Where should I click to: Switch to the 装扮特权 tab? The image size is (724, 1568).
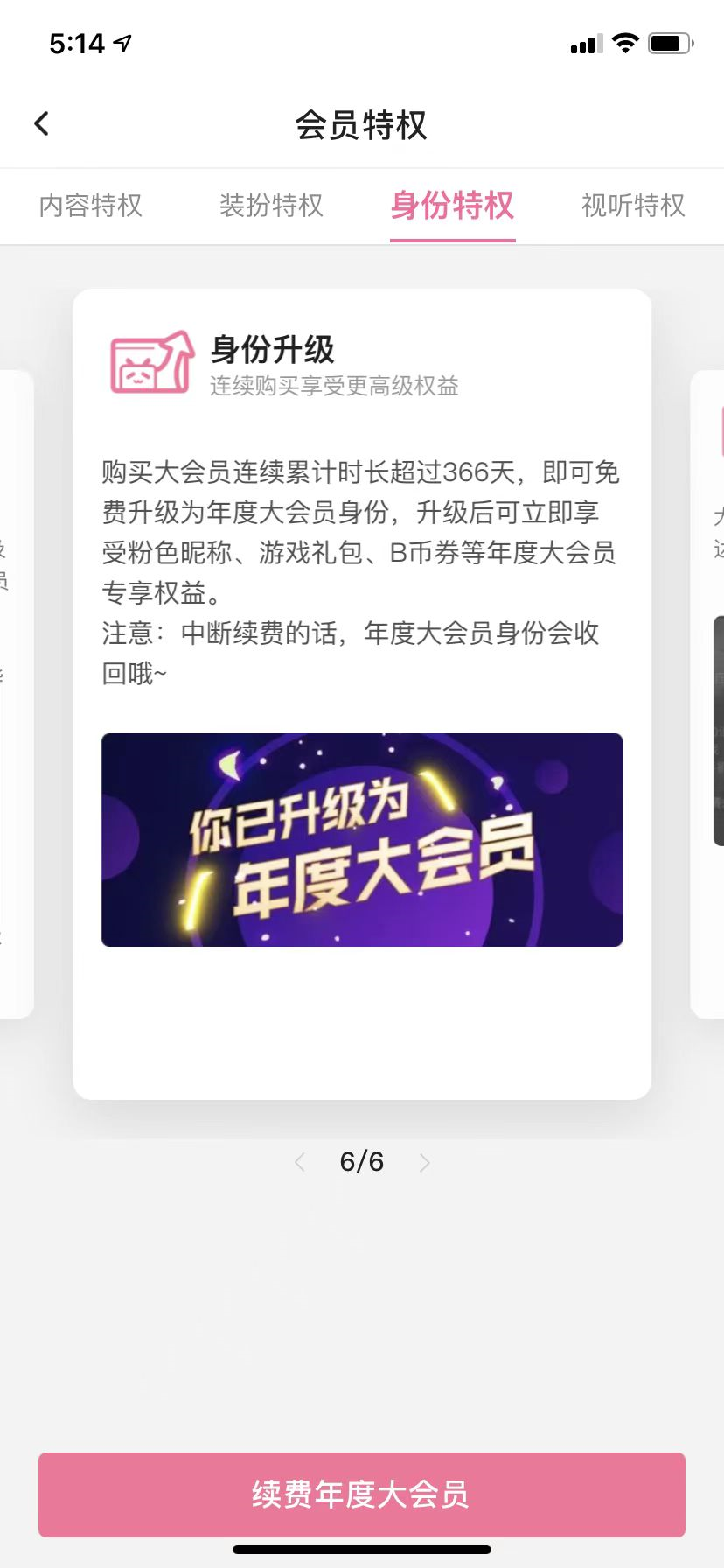[x=271, y=206]
